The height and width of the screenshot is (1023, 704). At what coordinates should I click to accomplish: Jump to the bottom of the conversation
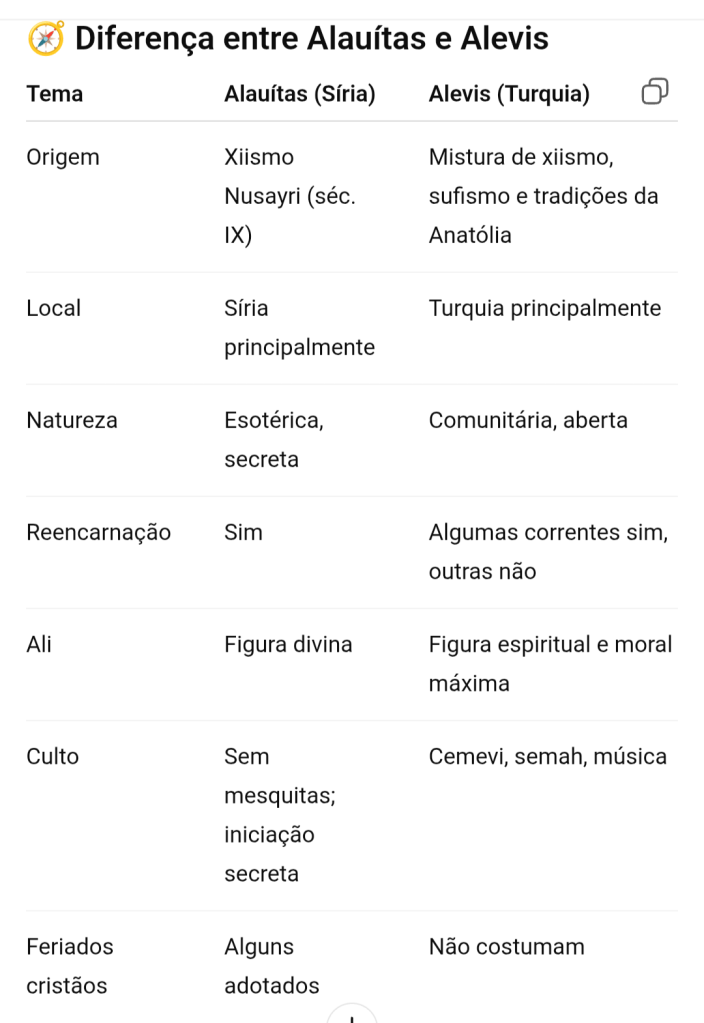point(351,1014)
